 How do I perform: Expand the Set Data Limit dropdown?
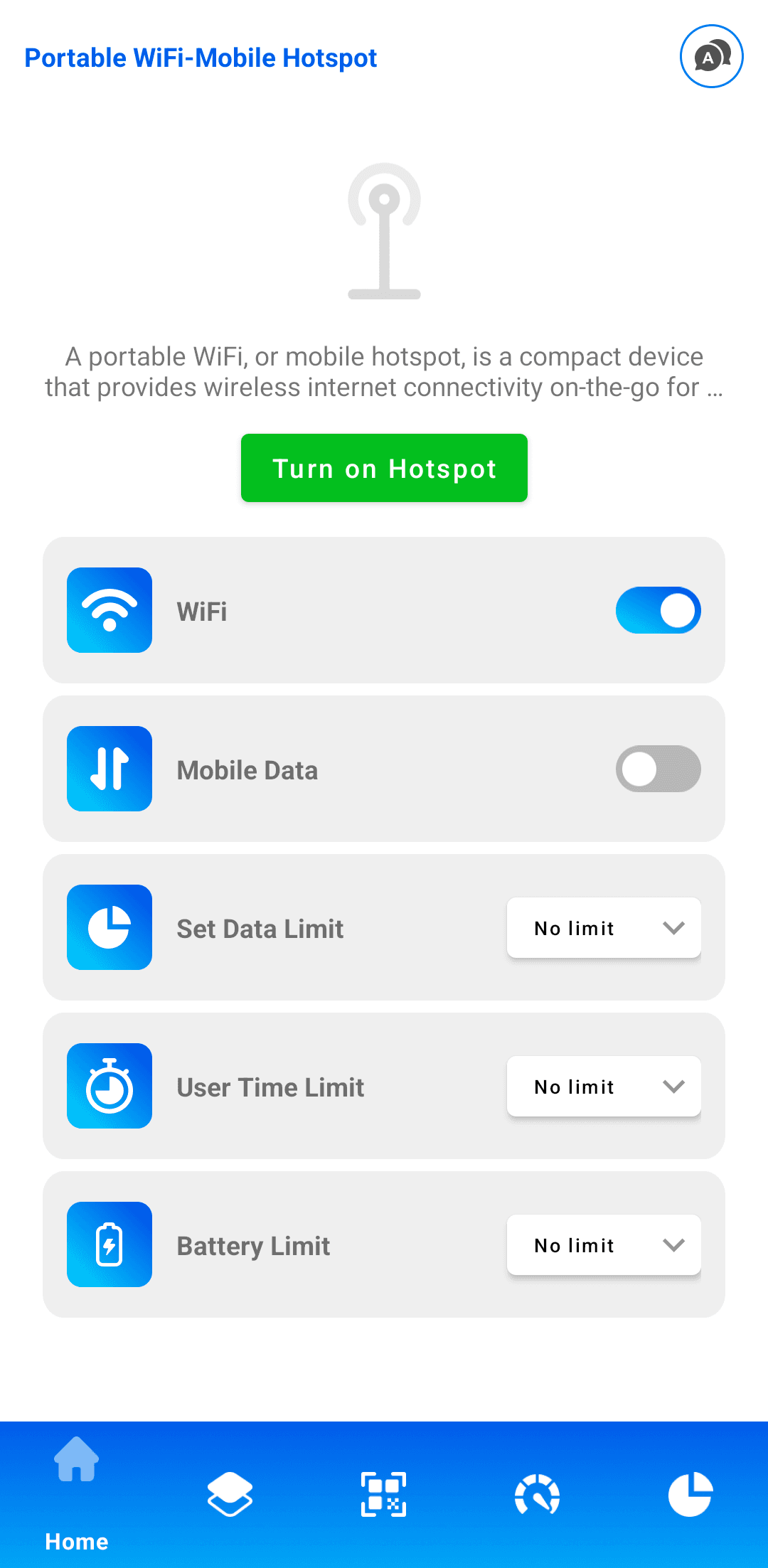604,928
